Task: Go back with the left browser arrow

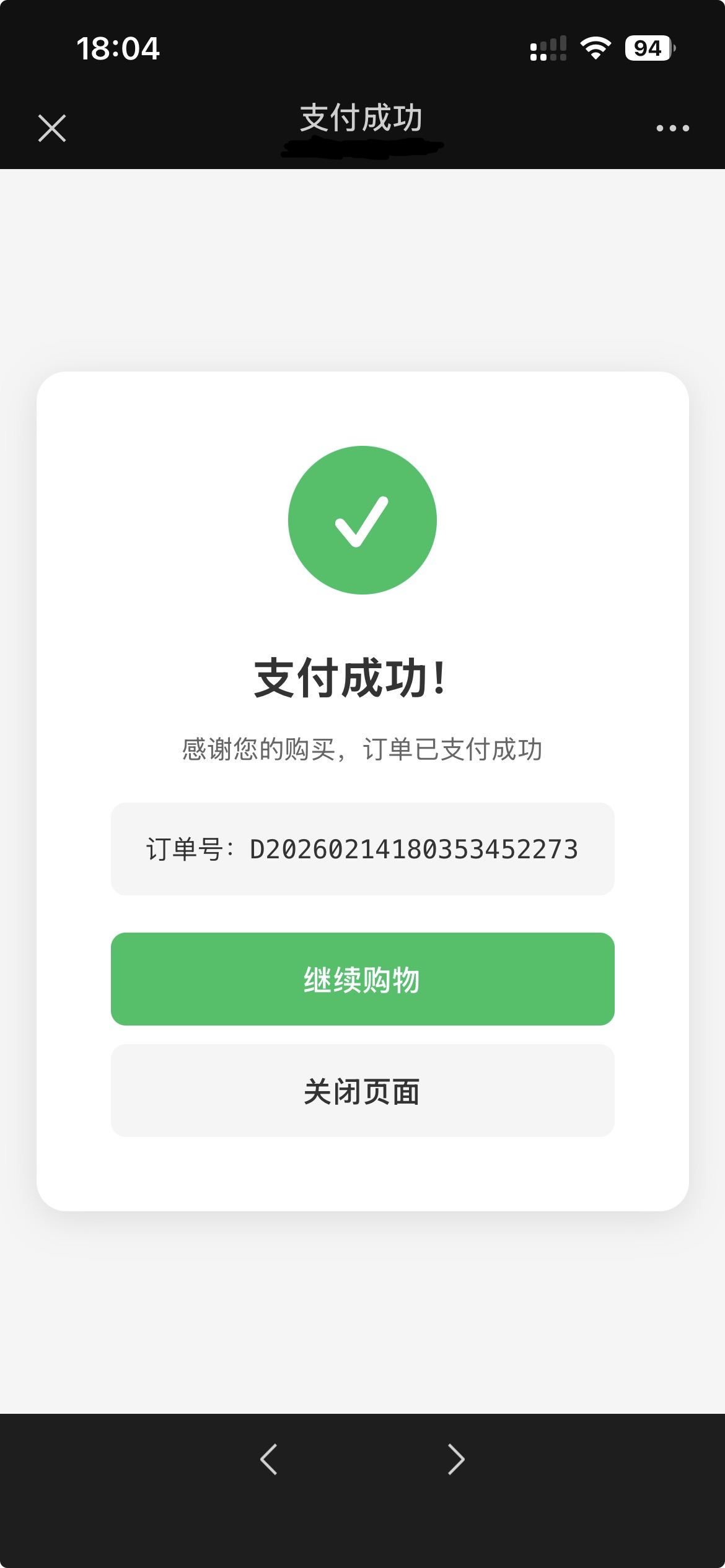Action: coord(269,1460)
